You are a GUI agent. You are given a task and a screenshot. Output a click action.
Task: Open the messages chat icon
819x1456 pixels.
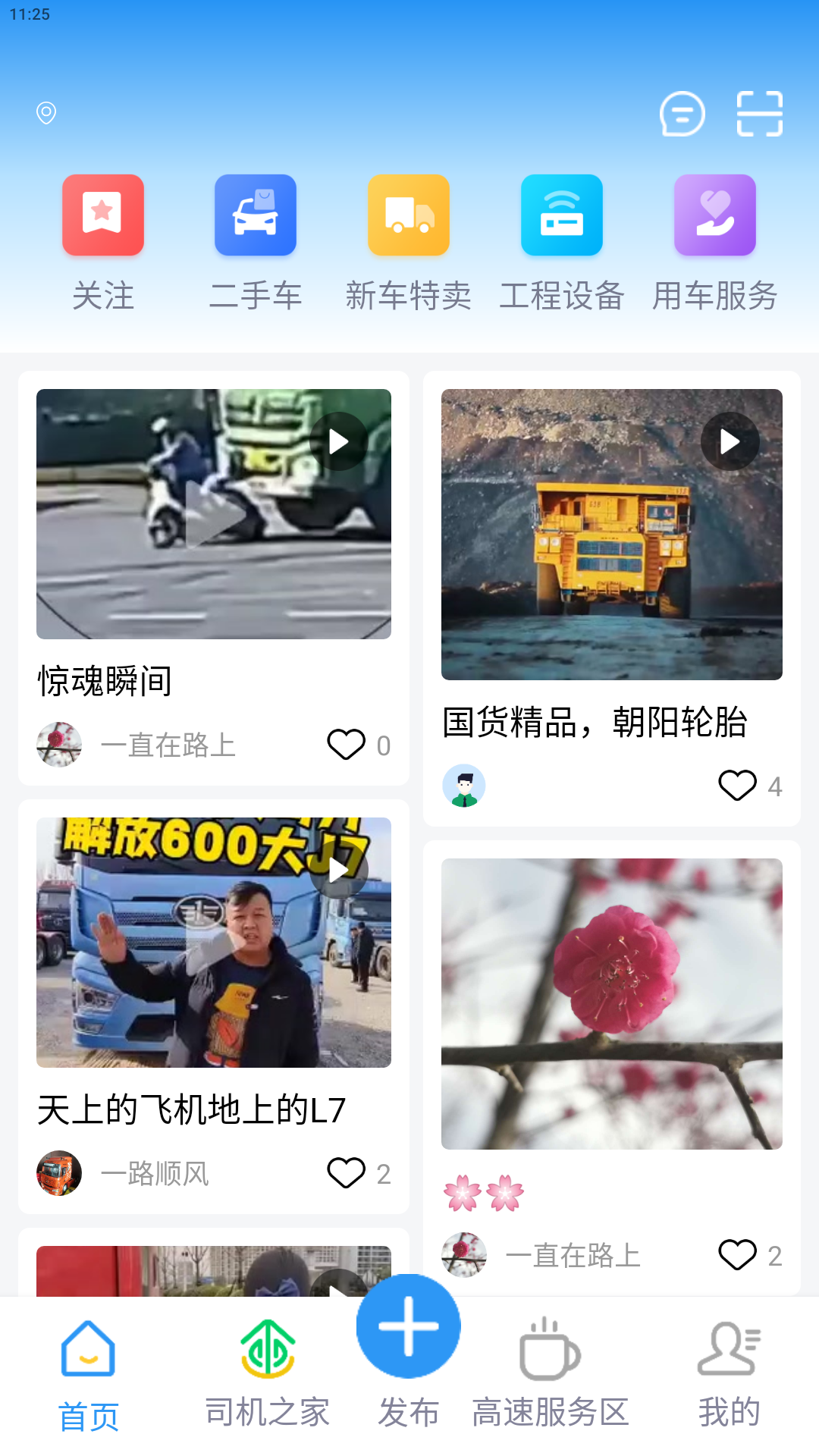click(x=682, y=113)
